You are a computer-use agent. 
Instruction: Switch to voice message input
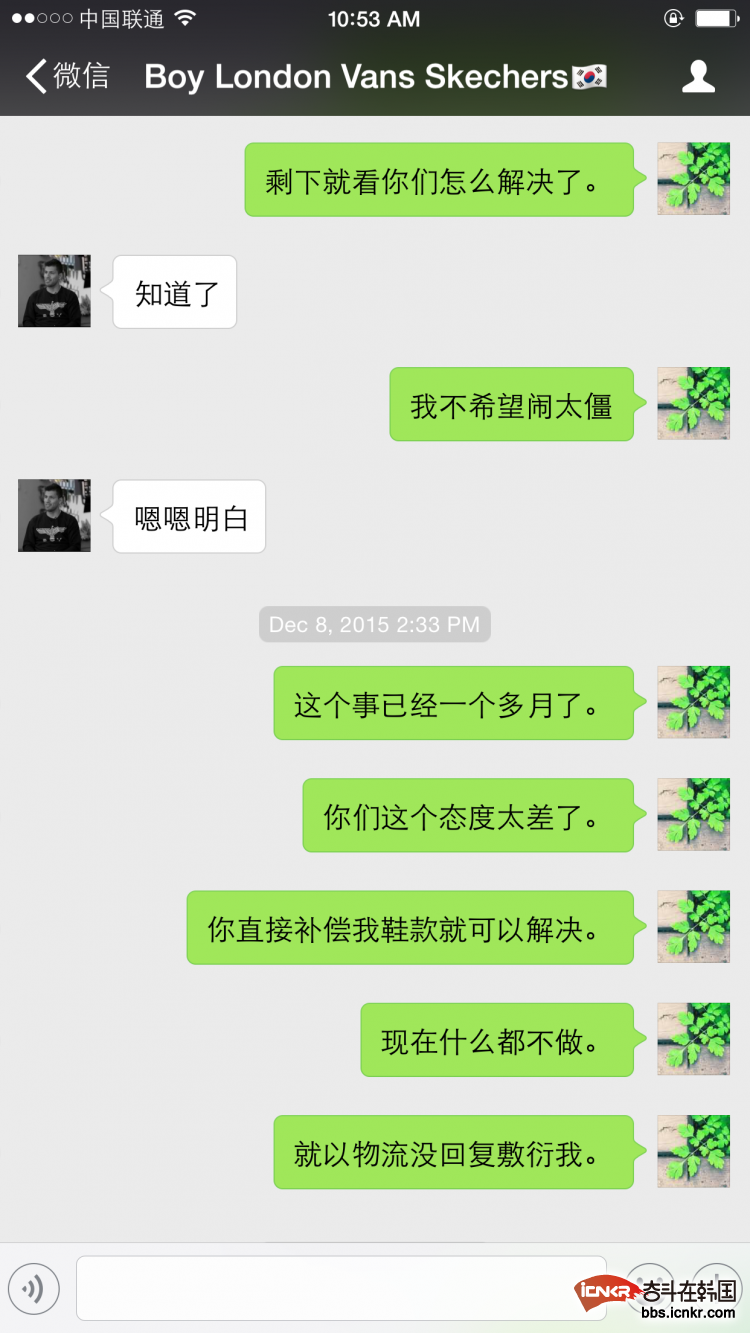click(x=34, y=1288)
